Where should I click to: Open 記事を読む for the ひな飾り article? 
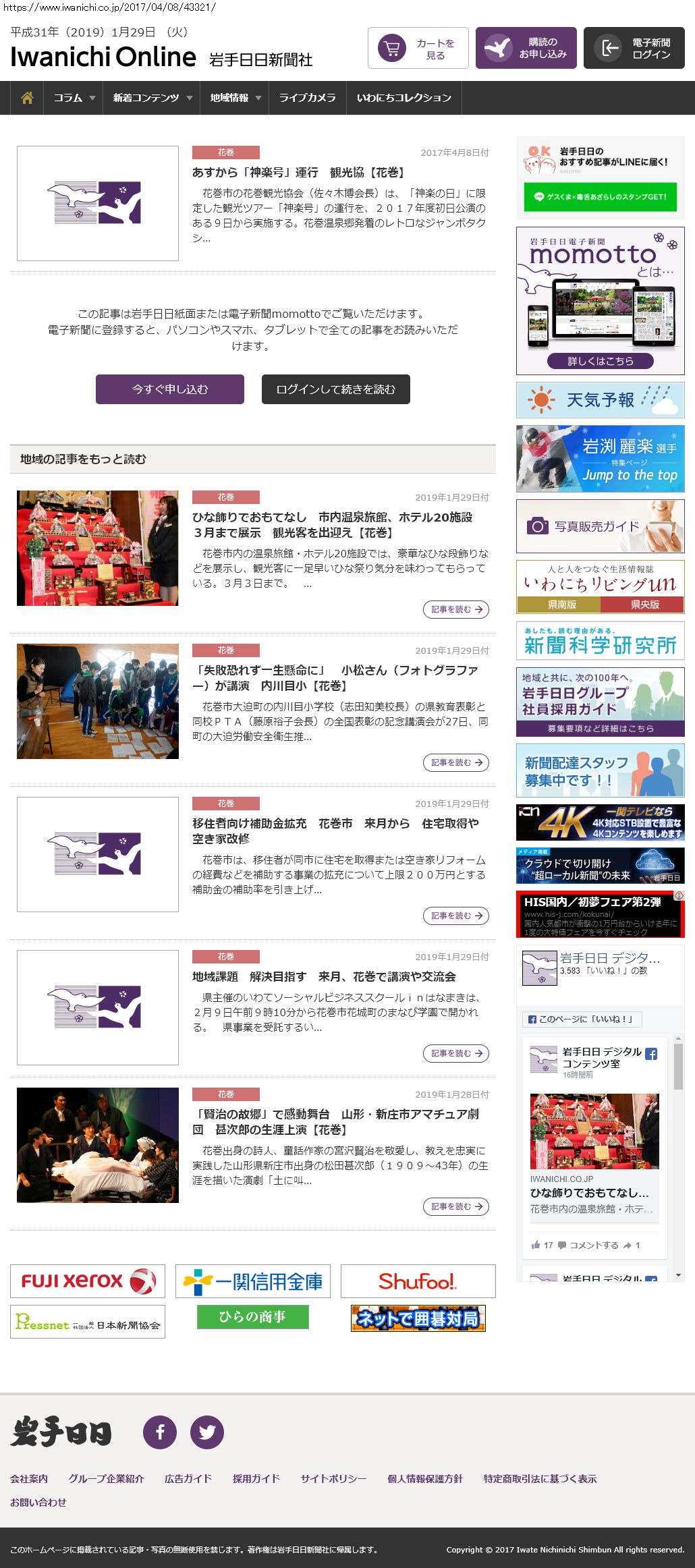coord(455,609)
